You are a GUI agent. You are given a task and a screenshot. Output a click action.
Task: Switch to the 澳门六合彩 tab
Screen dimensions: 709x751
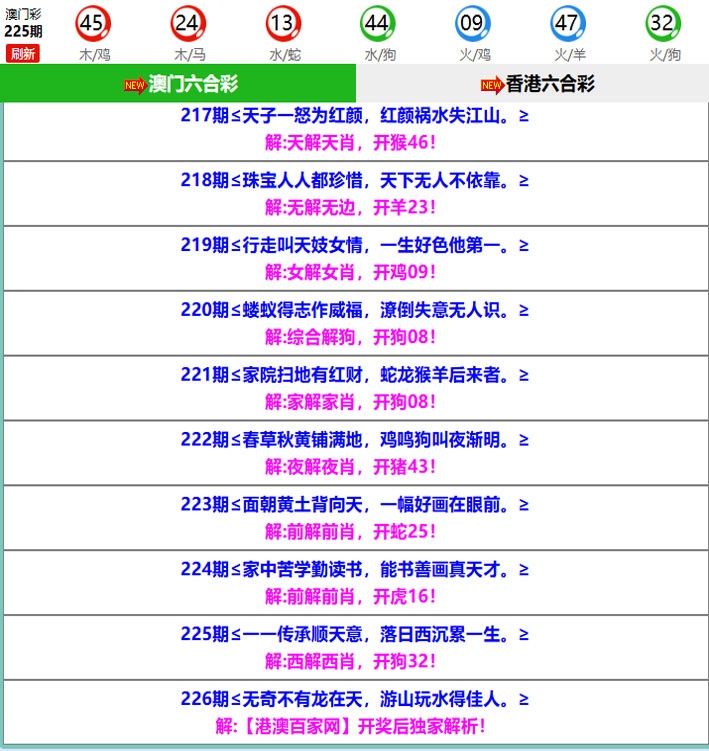click(x=180, y=84)
